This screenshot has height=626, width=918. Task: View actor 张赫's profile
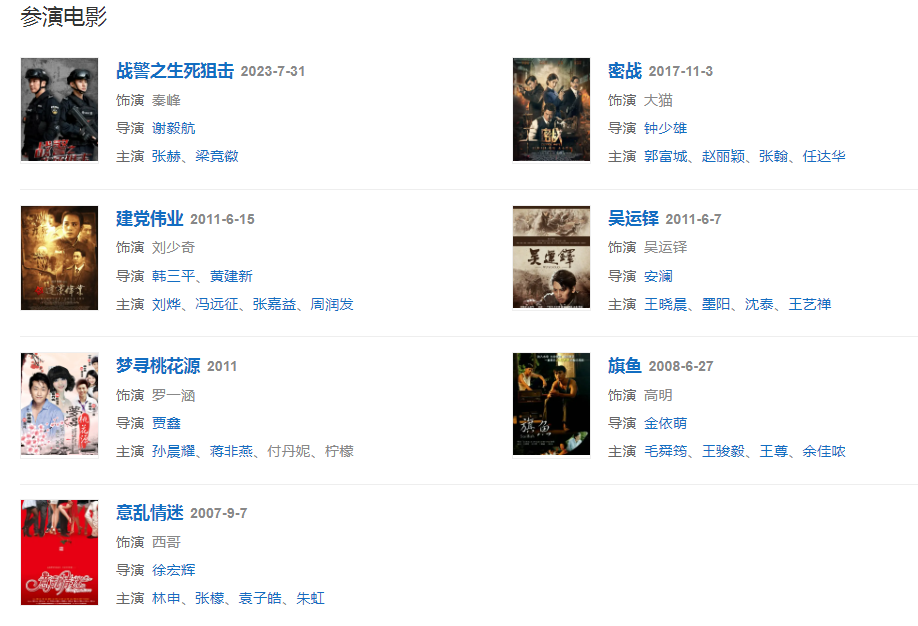click(x=166, y=156)
